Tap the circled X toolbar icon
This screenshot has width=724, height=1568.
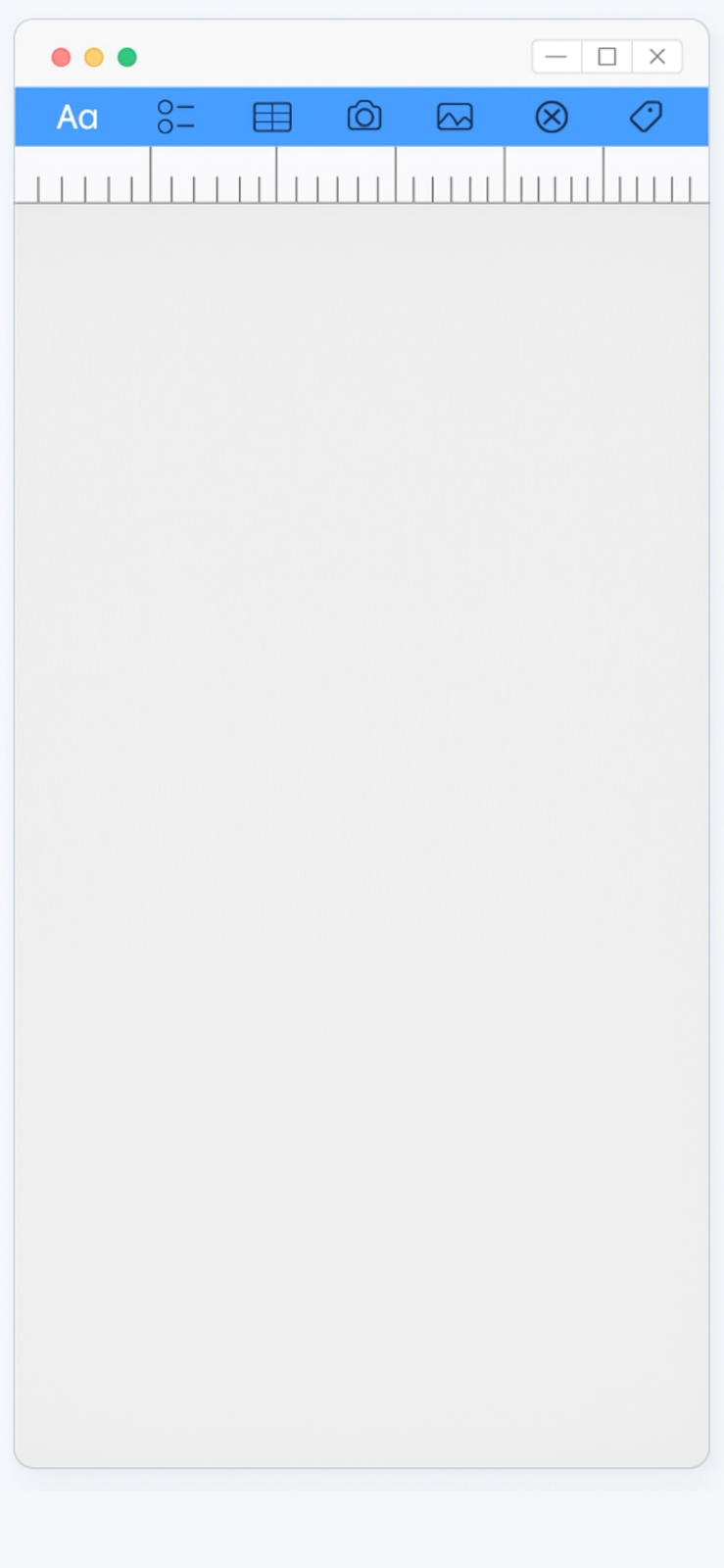coord(552,118)
